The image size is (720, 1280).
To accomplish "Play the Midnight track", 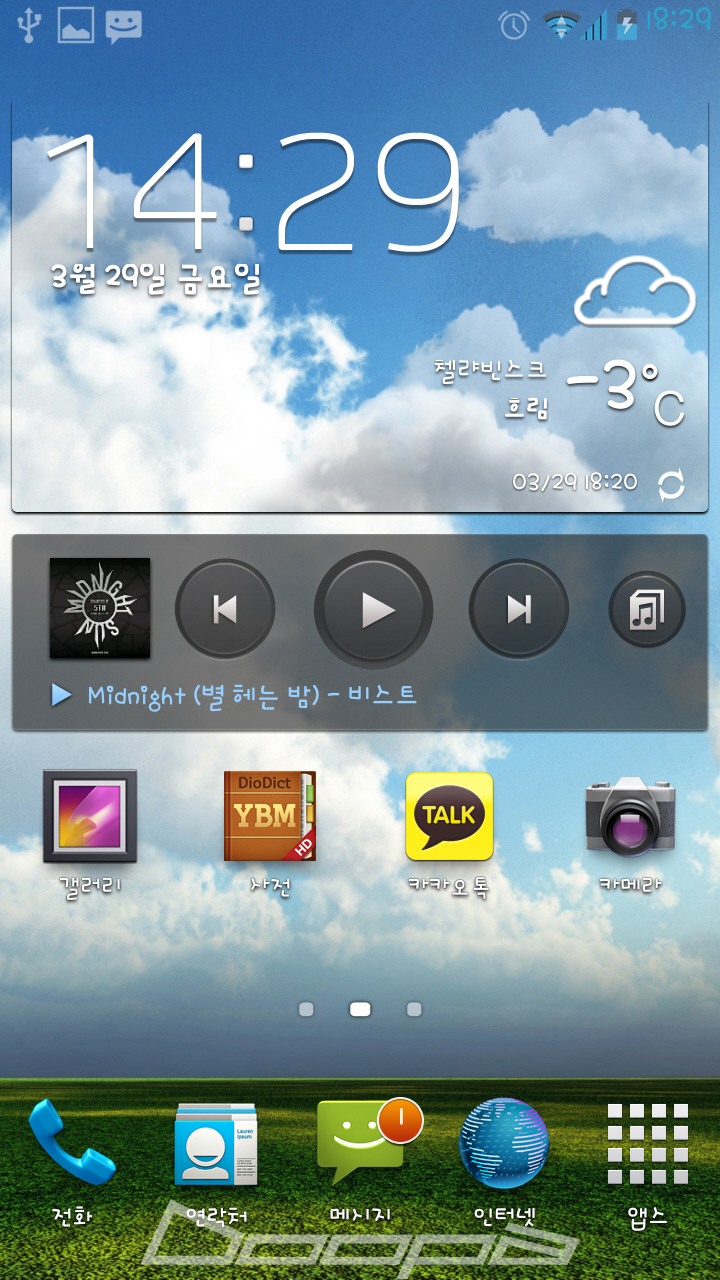I will 374,608.
